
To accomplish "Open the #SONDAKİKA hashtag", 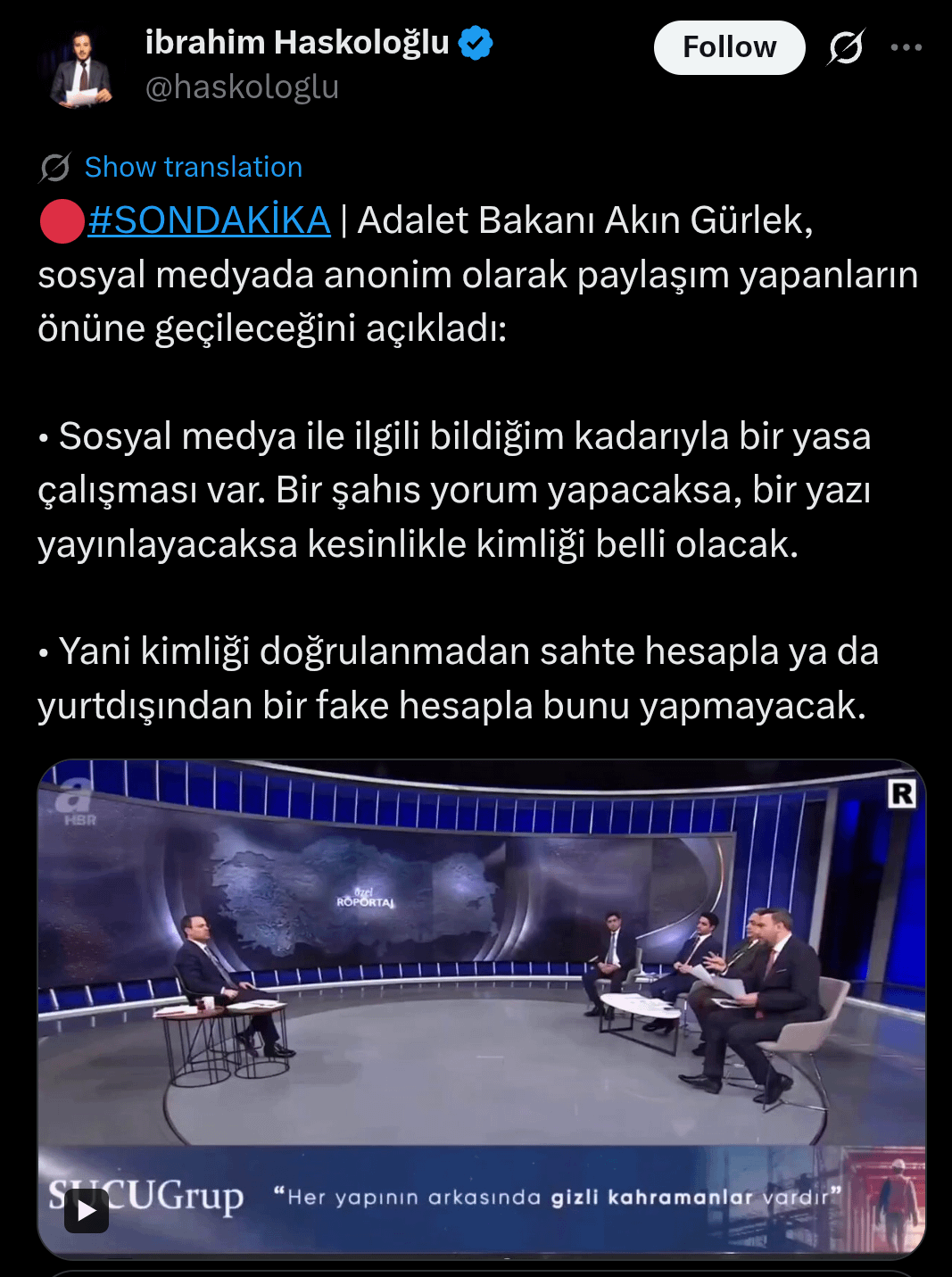I will pos(209,220).
